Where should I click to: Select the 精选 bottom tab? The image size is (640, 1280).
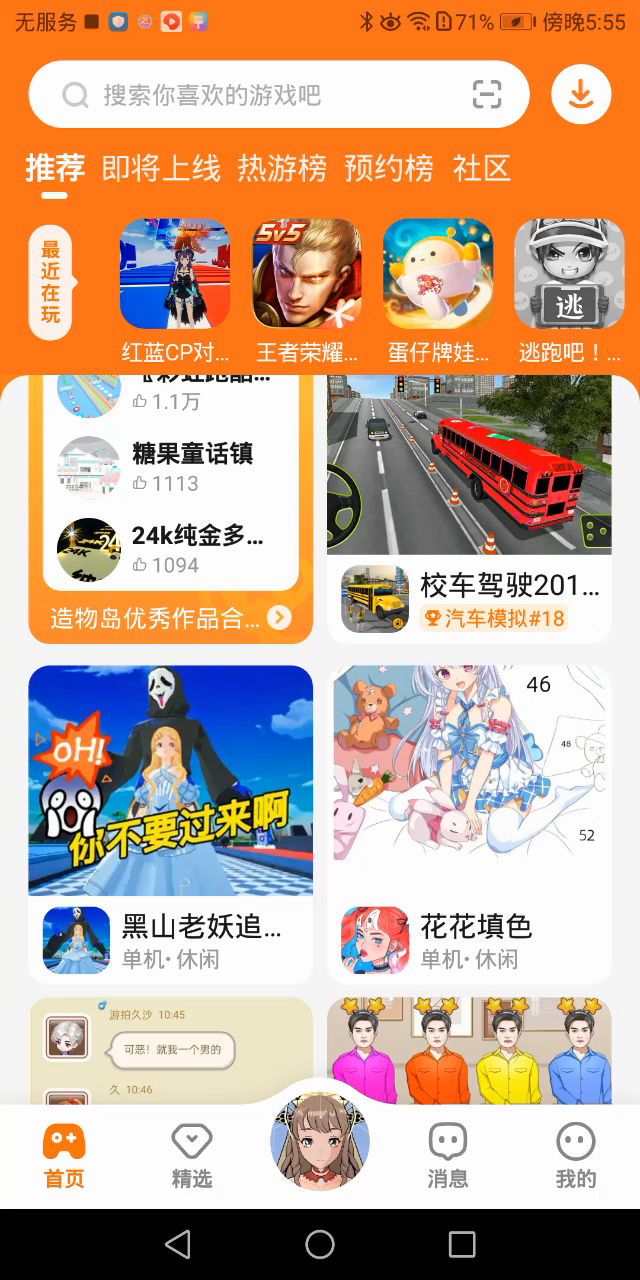click(192, 1156)
